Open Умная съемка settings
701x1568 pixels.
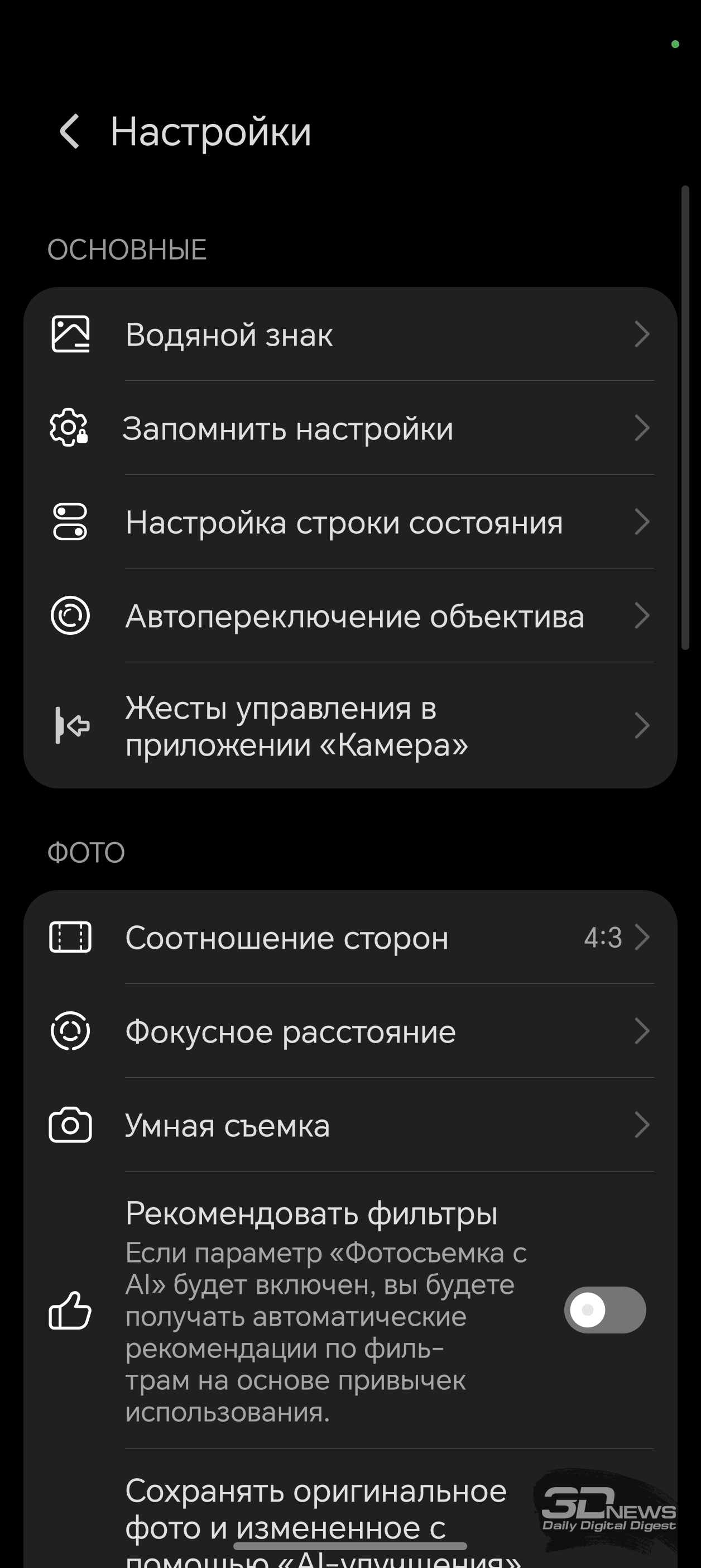[350, 1126]
